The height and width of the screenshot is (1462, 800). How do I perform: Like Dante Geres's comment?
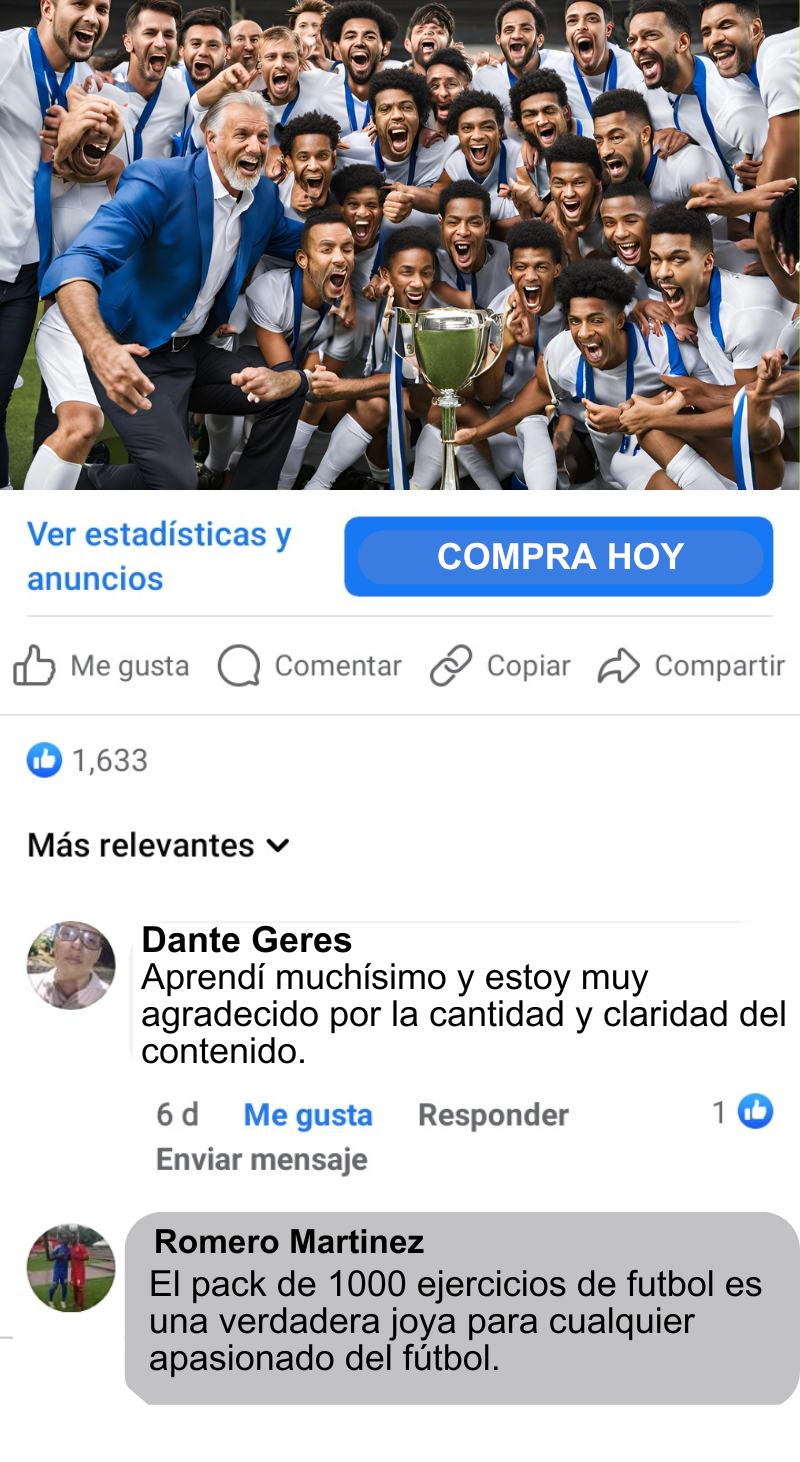coord(308,1115)
